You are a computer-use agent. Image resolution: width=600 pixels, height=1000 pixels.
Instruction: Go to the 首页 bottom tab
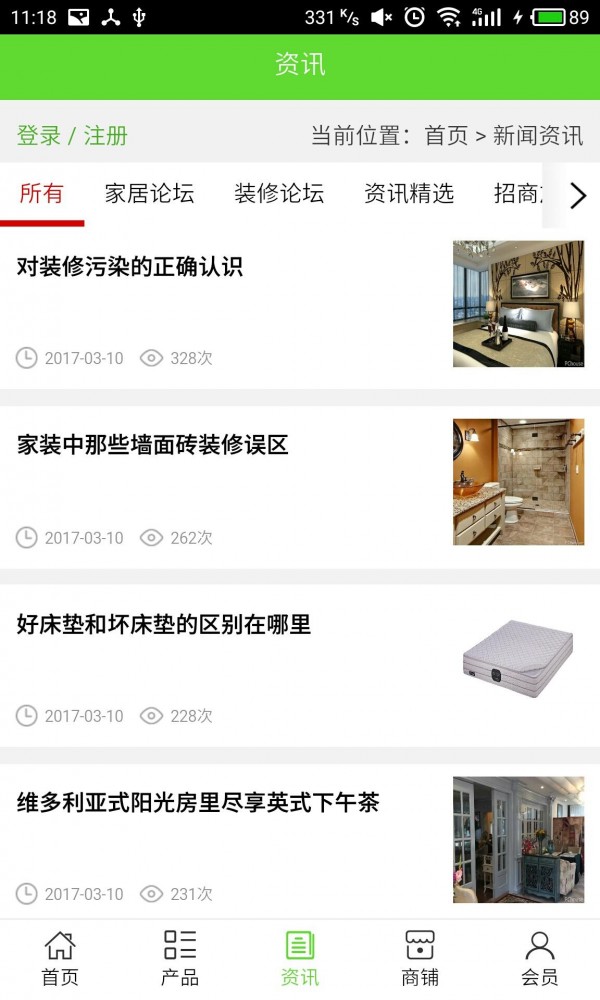[60, 958]
